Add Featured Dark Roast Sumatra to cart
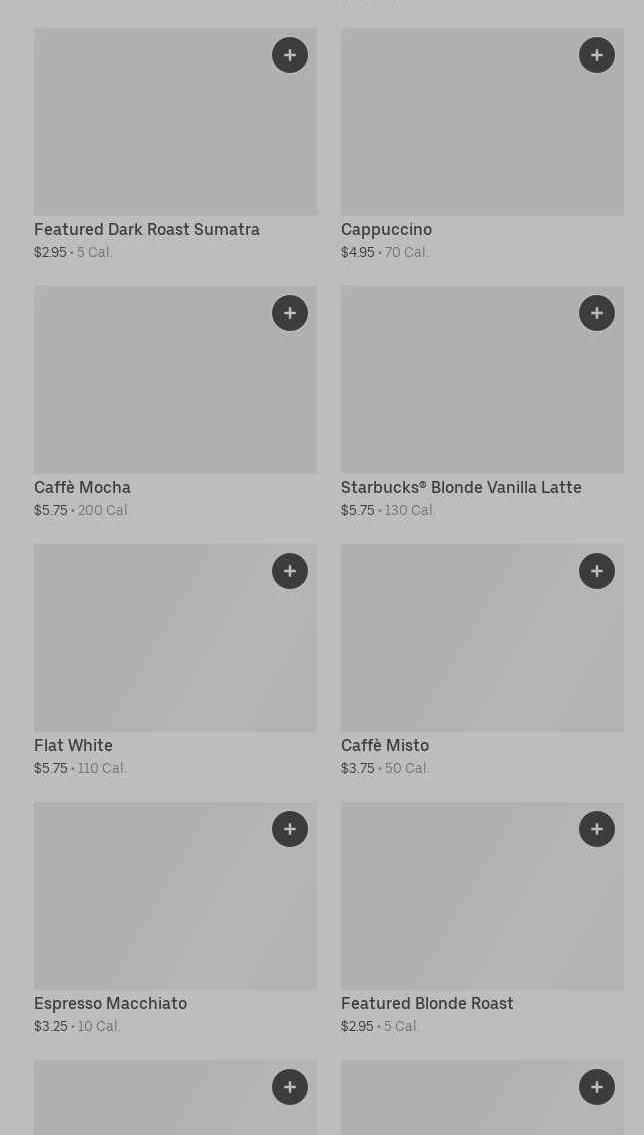The width and height of the screenshot is (644, 1135). [x=290, y=55]
